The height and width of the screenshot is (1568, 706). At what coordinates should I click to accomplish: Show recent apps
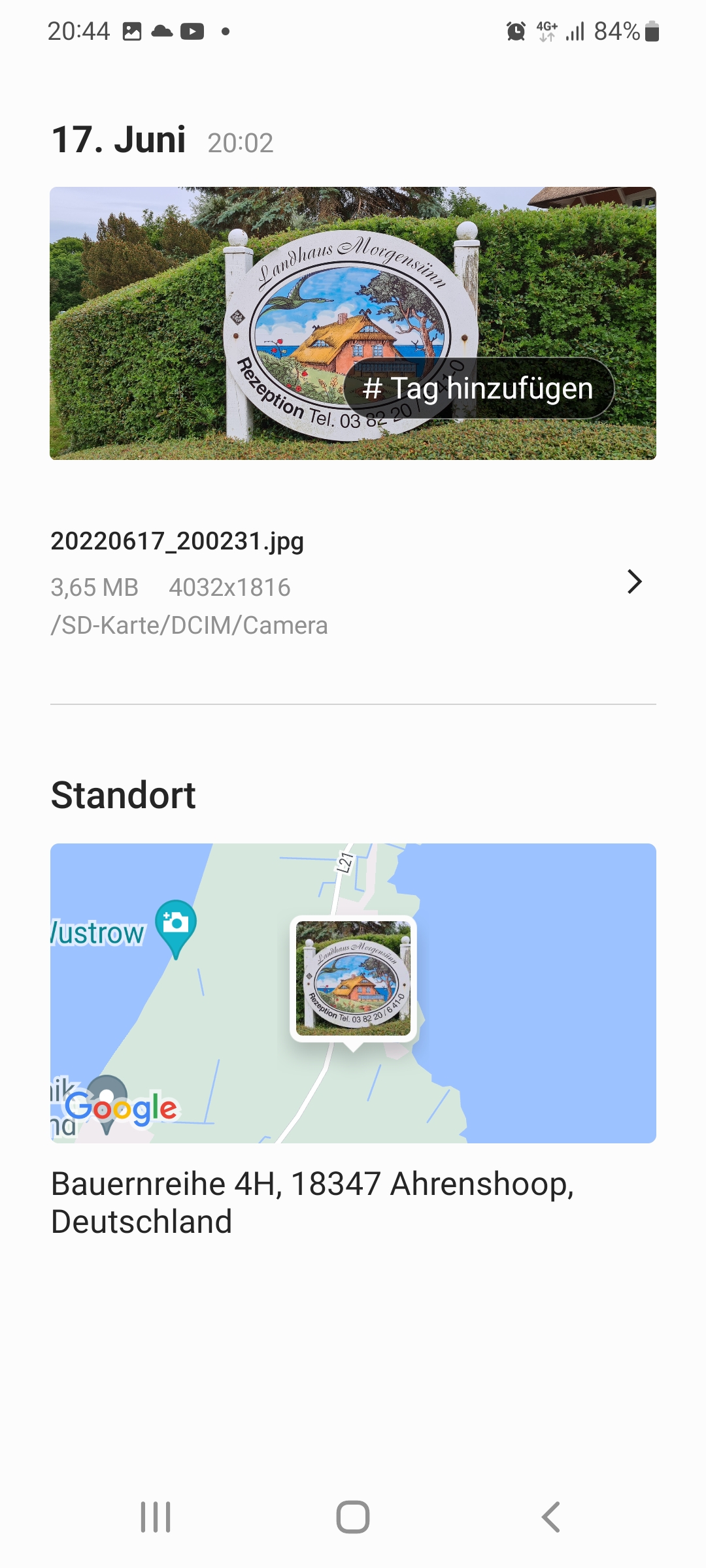[x=156, y=1516]
